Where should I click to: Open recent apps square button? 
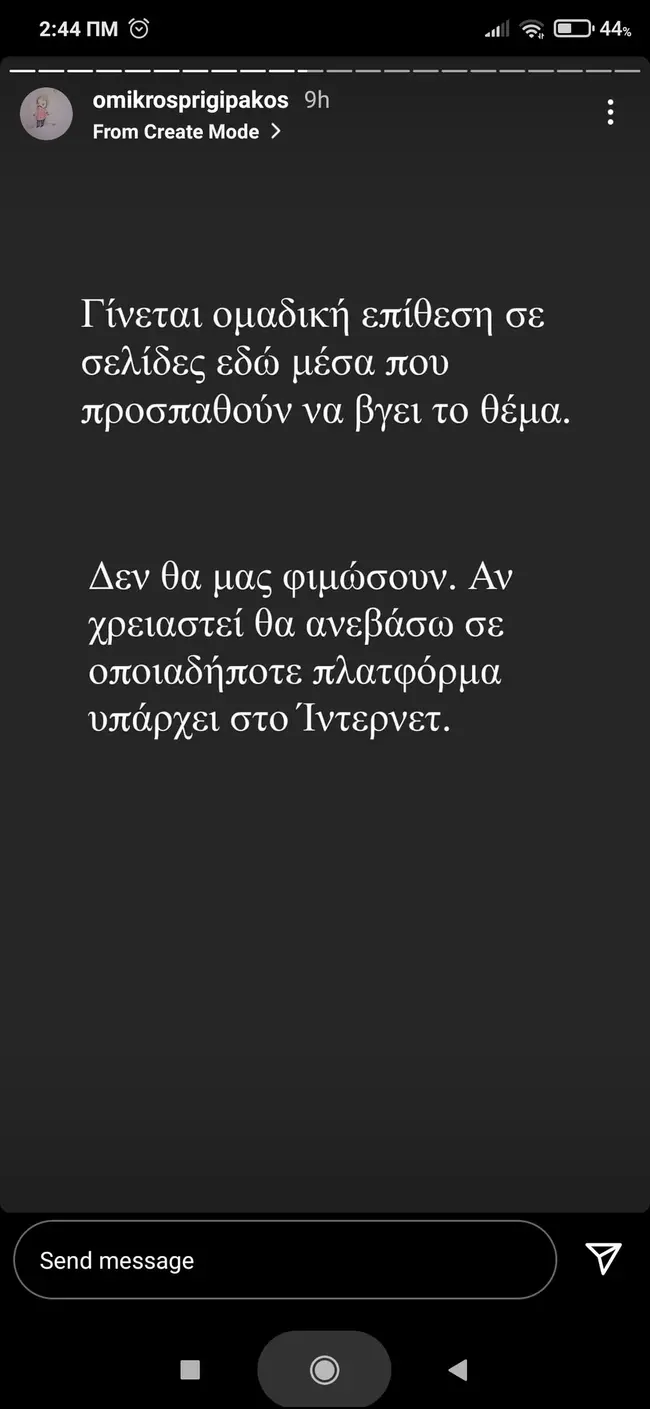pos(190,1370)
